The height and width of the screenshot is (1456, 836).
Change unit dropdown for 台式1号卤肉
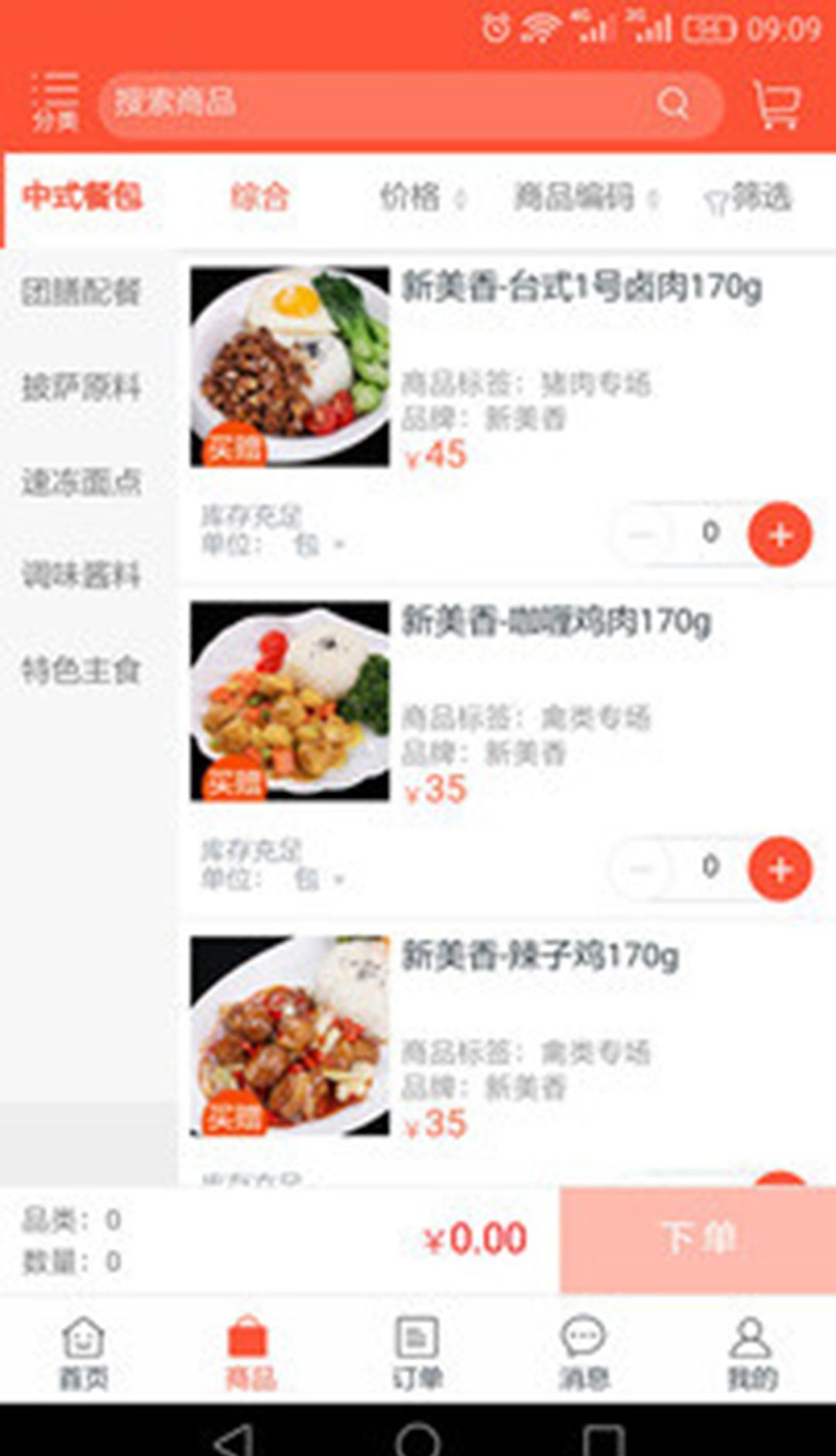coord(316,545)
